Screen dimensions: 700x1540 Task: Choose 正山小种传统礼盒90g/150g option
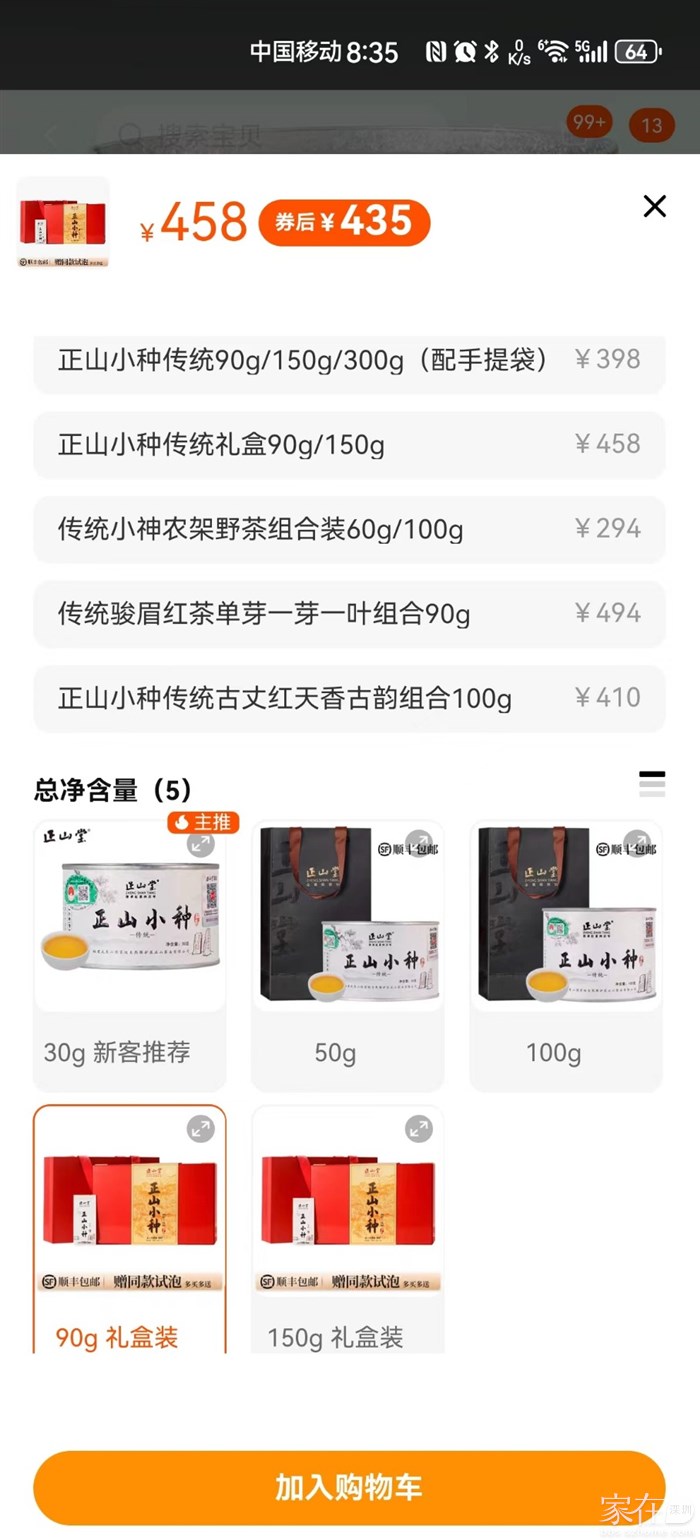(x=349, y=445)
